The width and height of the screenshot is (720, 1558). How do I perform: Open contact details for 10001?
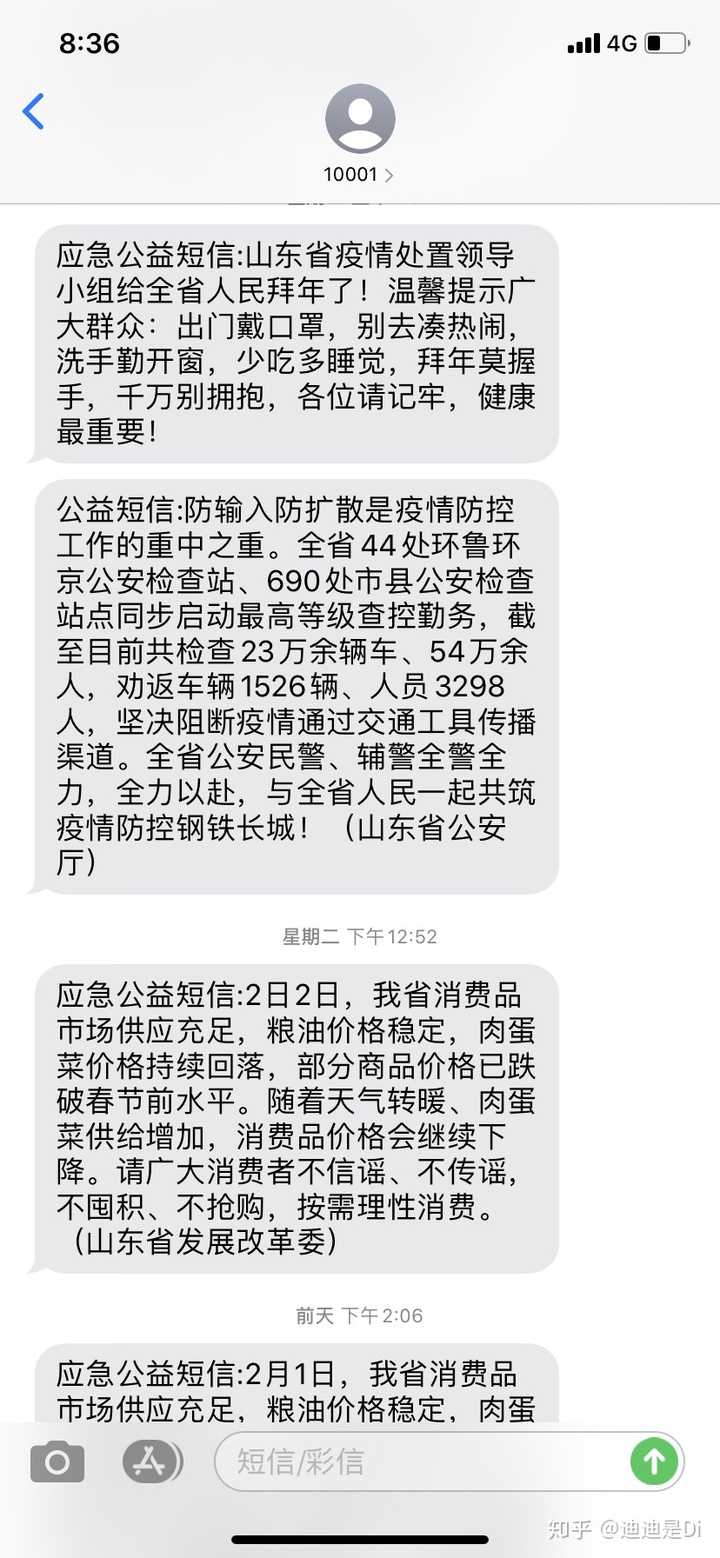click(x=359, y=134)
